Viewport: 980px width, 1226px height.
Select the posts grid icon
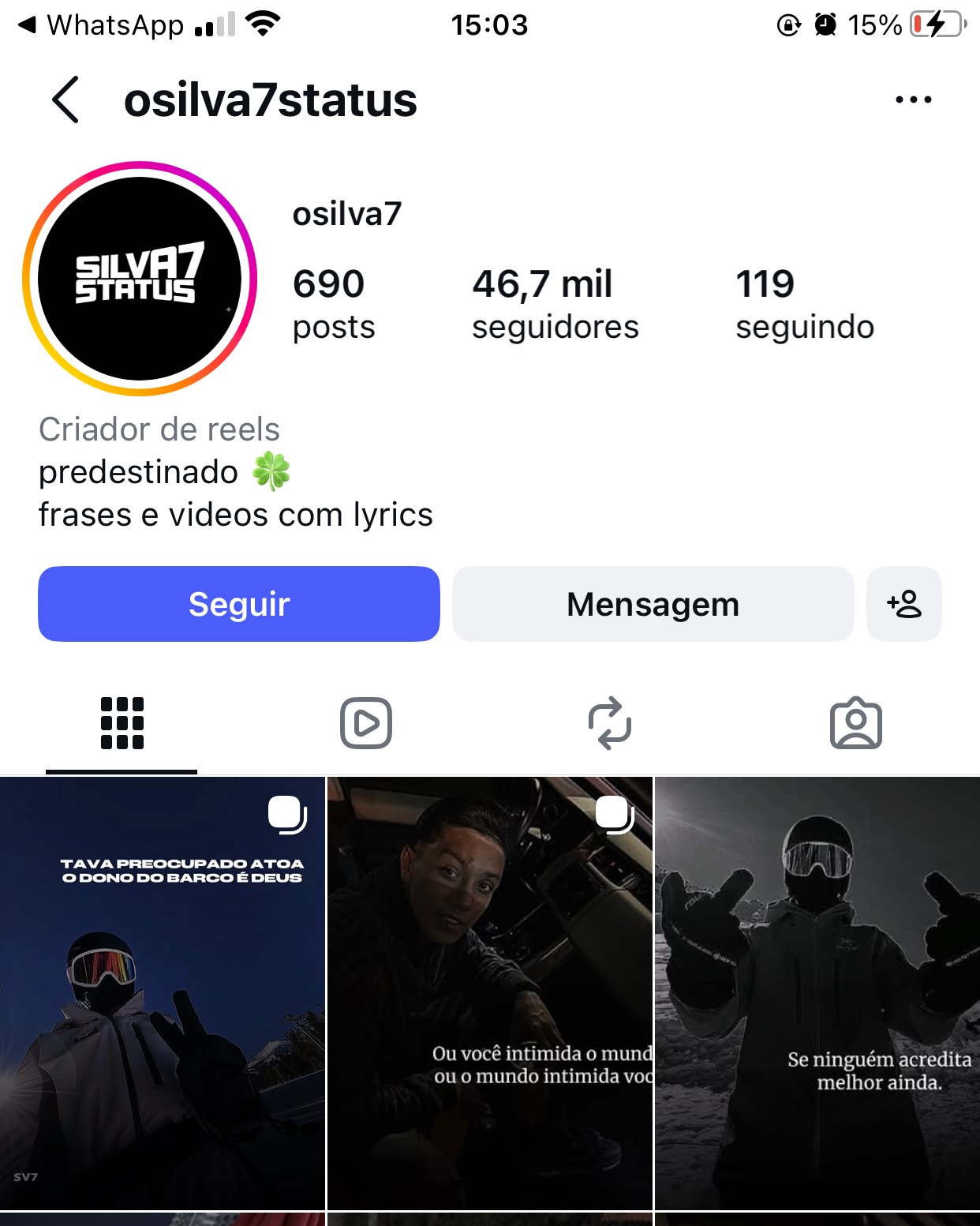(x=121, y=722)
